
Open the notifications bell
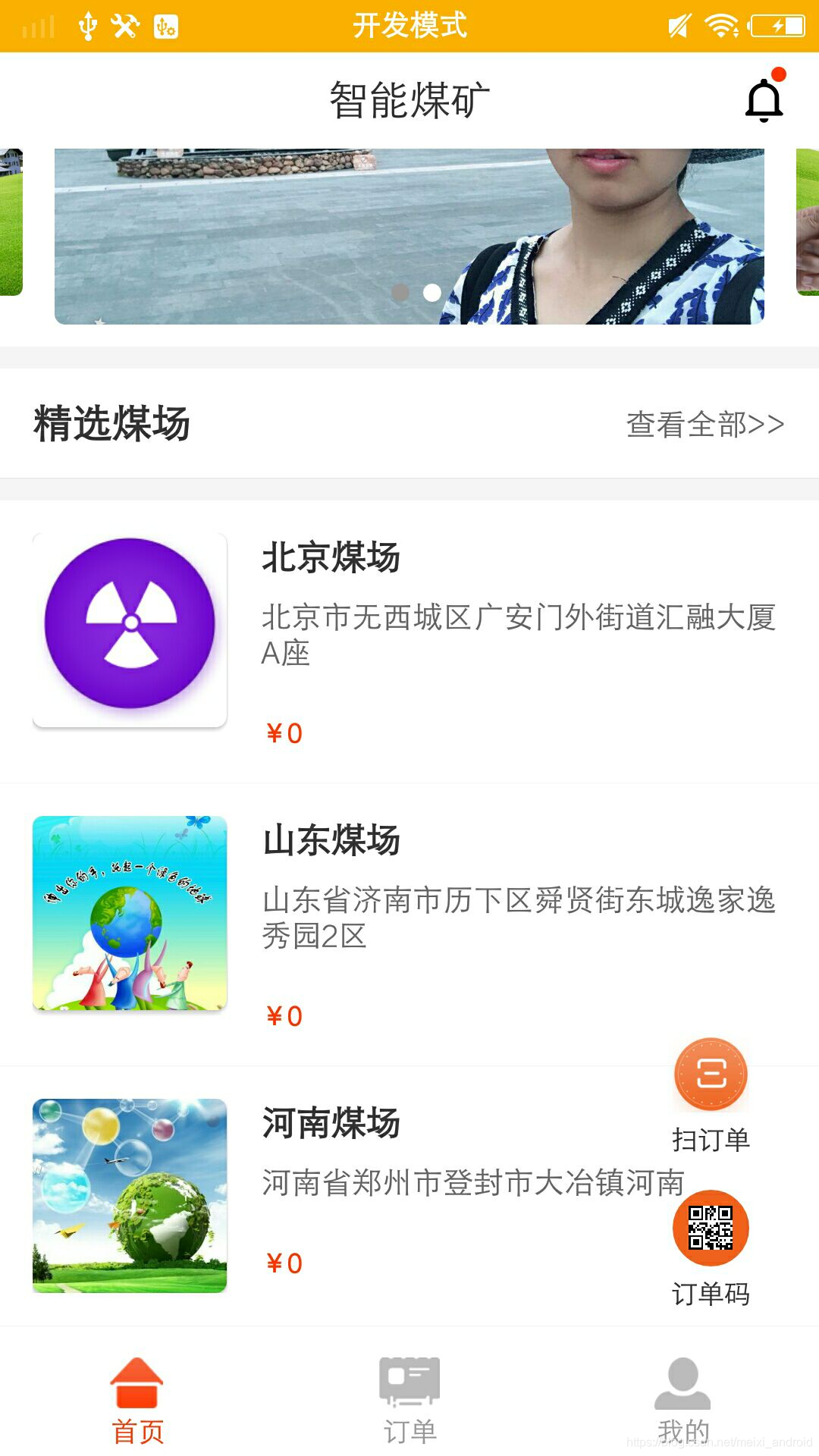coord(764,99)
